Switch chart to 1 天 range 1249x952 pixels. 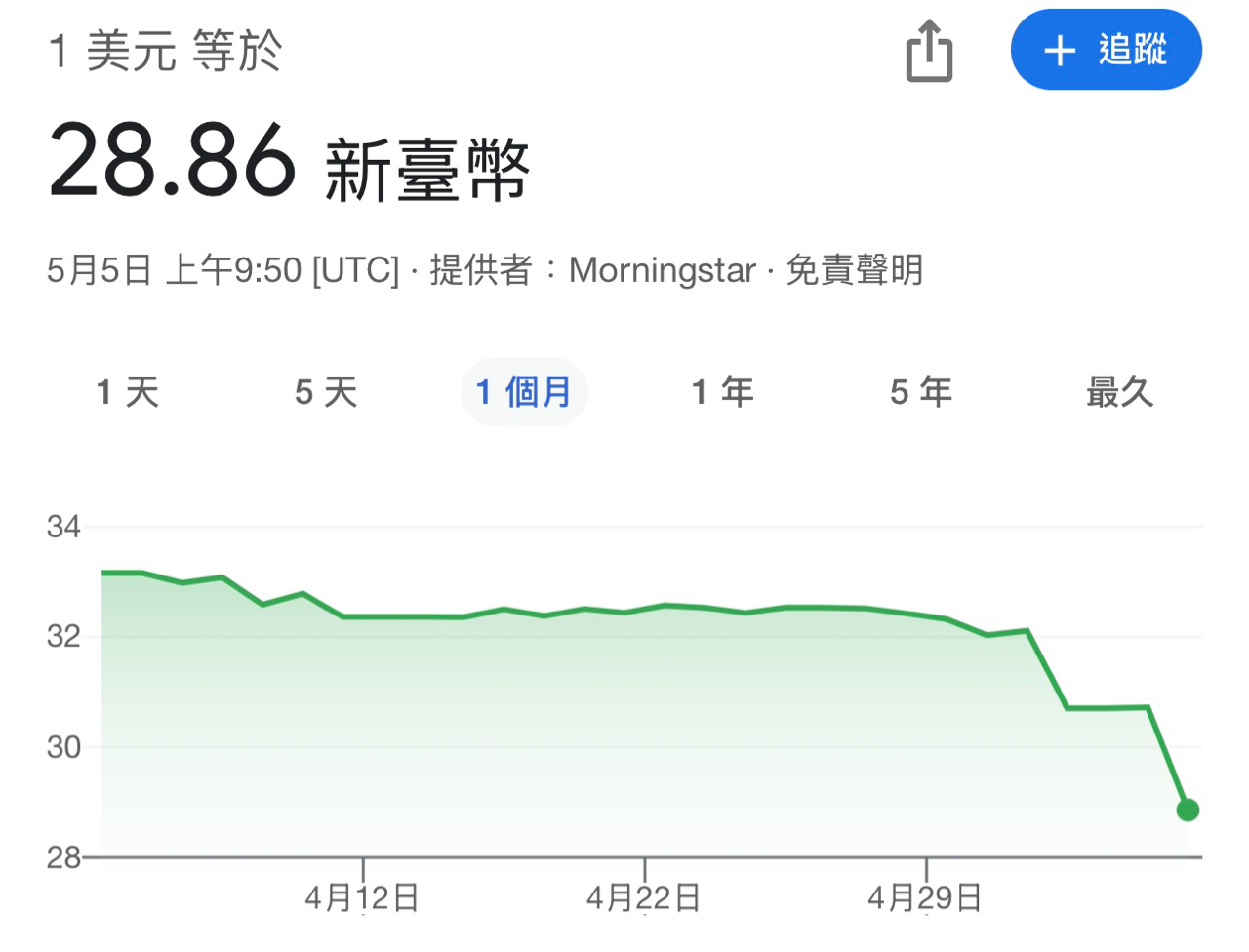coord(127,392)
